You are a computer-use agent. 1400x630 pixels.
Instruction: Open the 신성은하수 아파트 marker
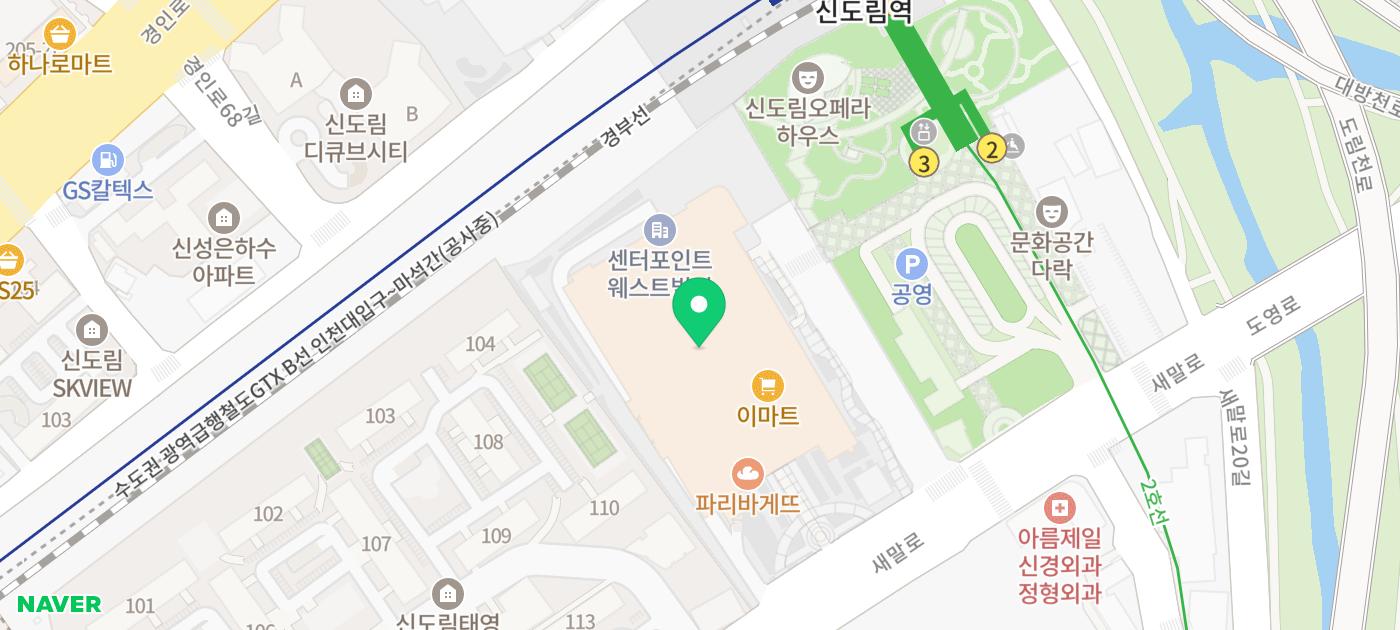point(224,218)
